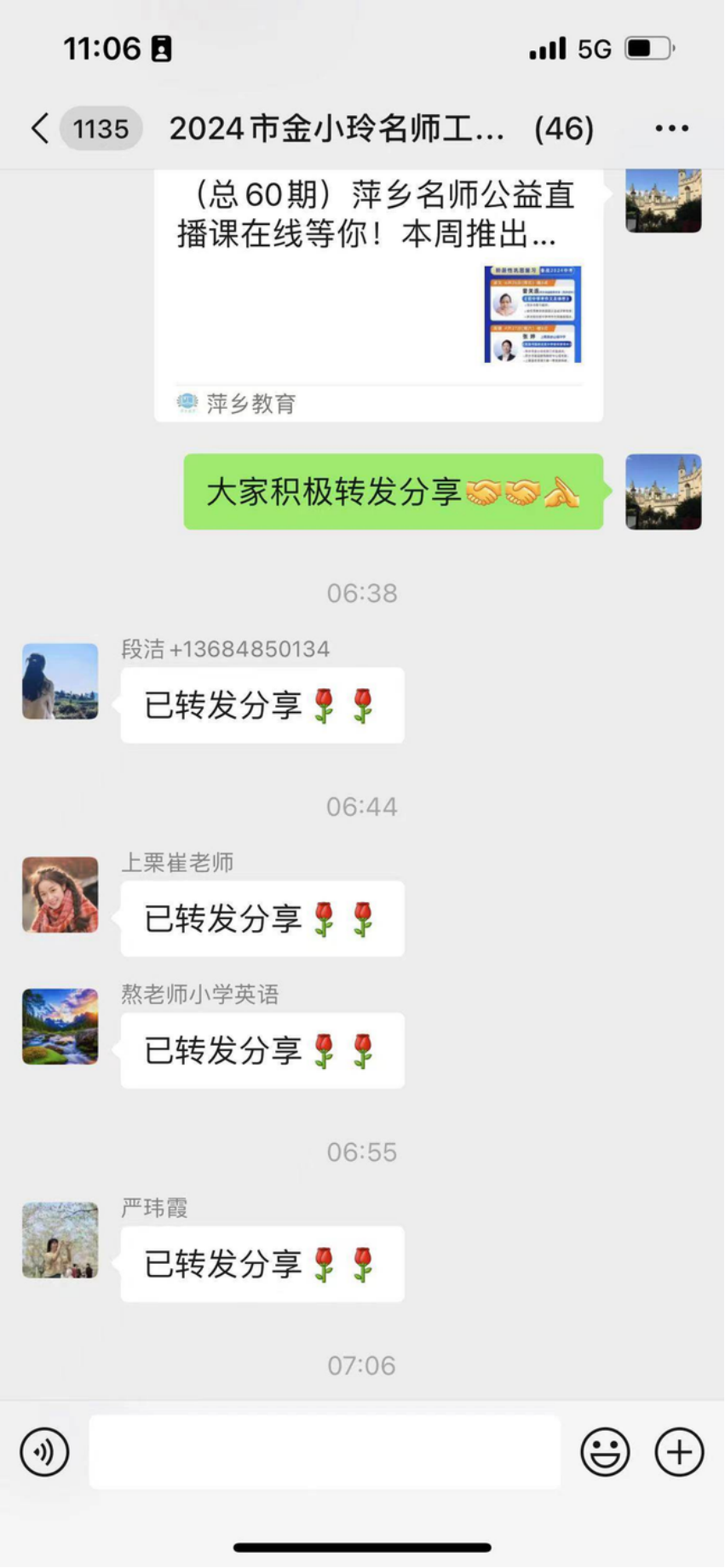
Task: Open the emoji picker icon
Action: [x=604, y=1452]
